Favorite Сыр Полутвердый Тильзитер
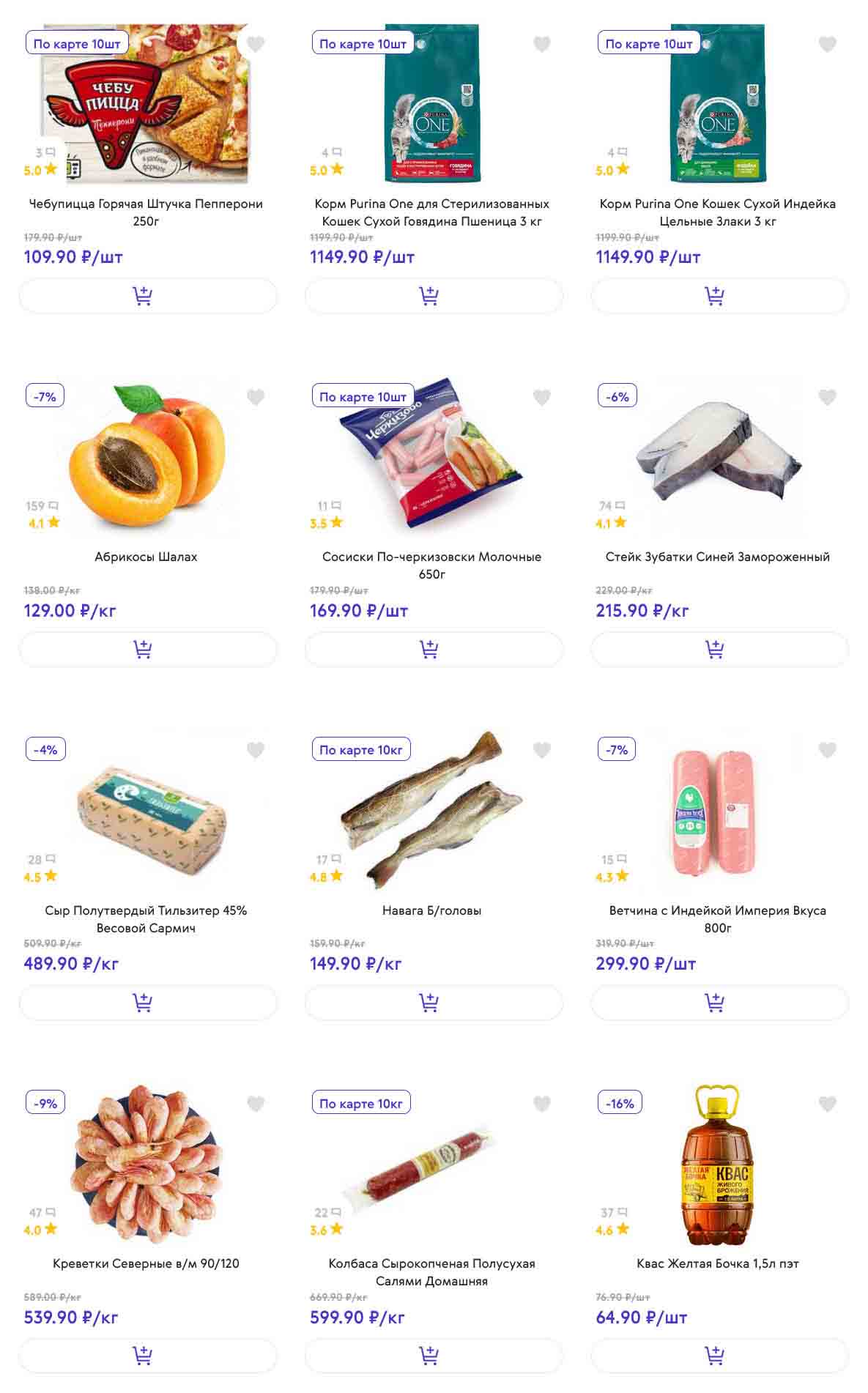Screen dimensions: 868x1393 tap(255, 751)
